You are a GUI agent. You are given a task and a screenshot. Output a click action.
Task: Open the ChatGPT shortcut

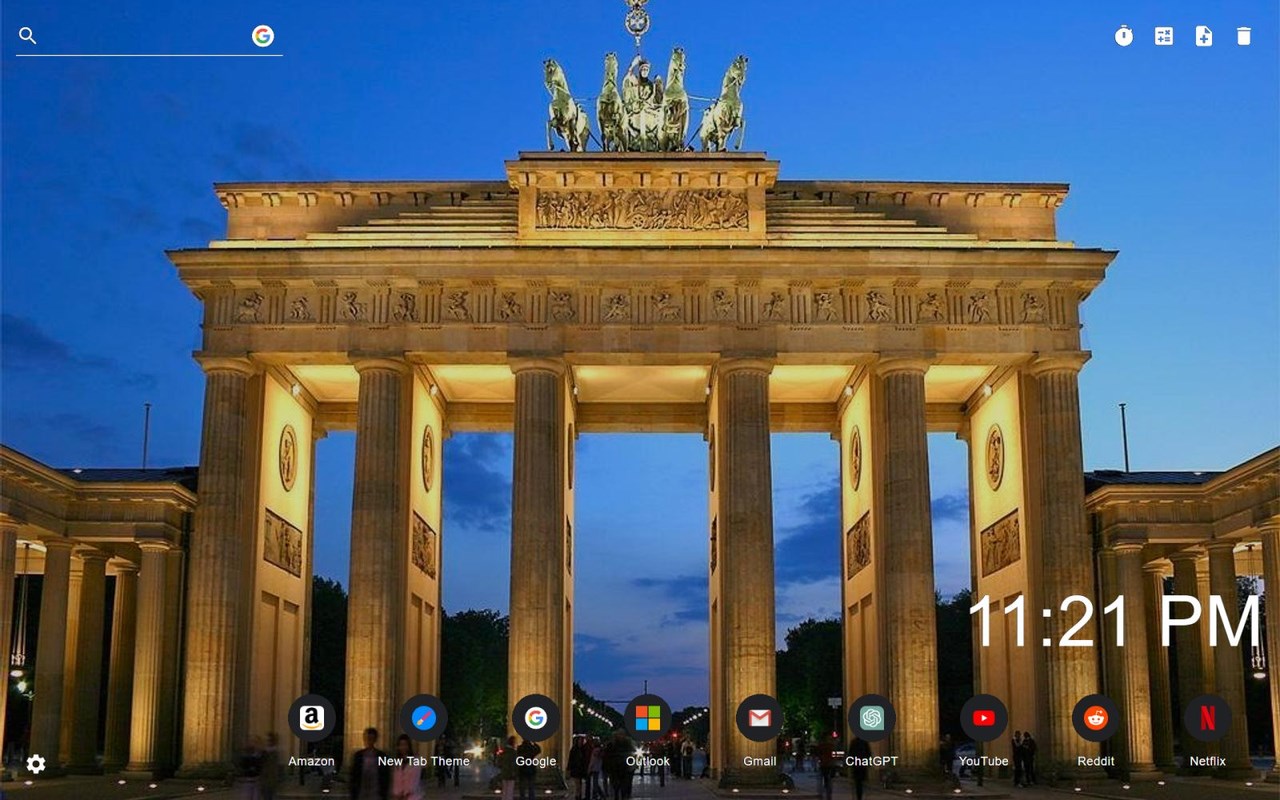click(x=872, y=718)
